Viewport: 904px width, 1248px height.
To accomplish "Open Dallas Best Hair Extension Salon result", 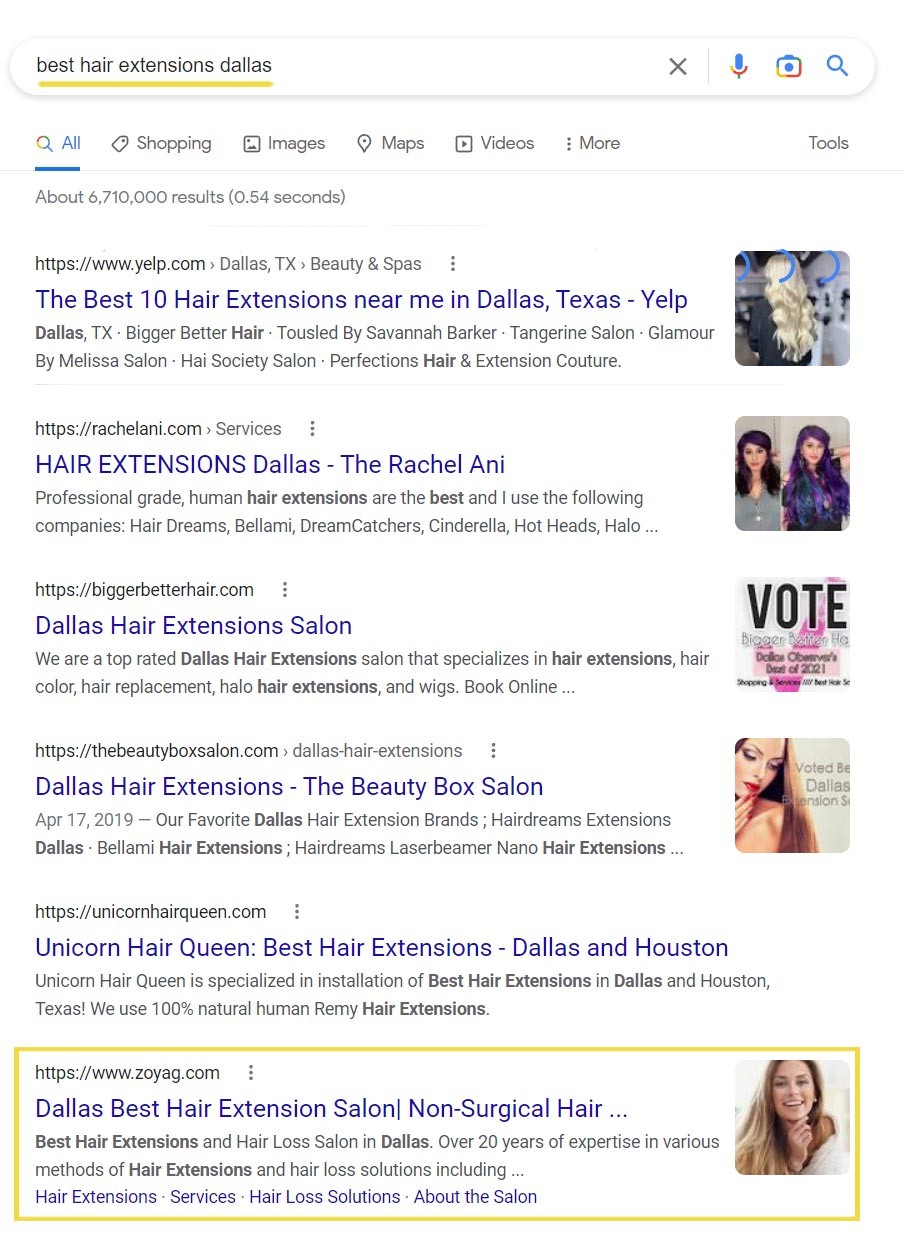I will point(331,1108).
